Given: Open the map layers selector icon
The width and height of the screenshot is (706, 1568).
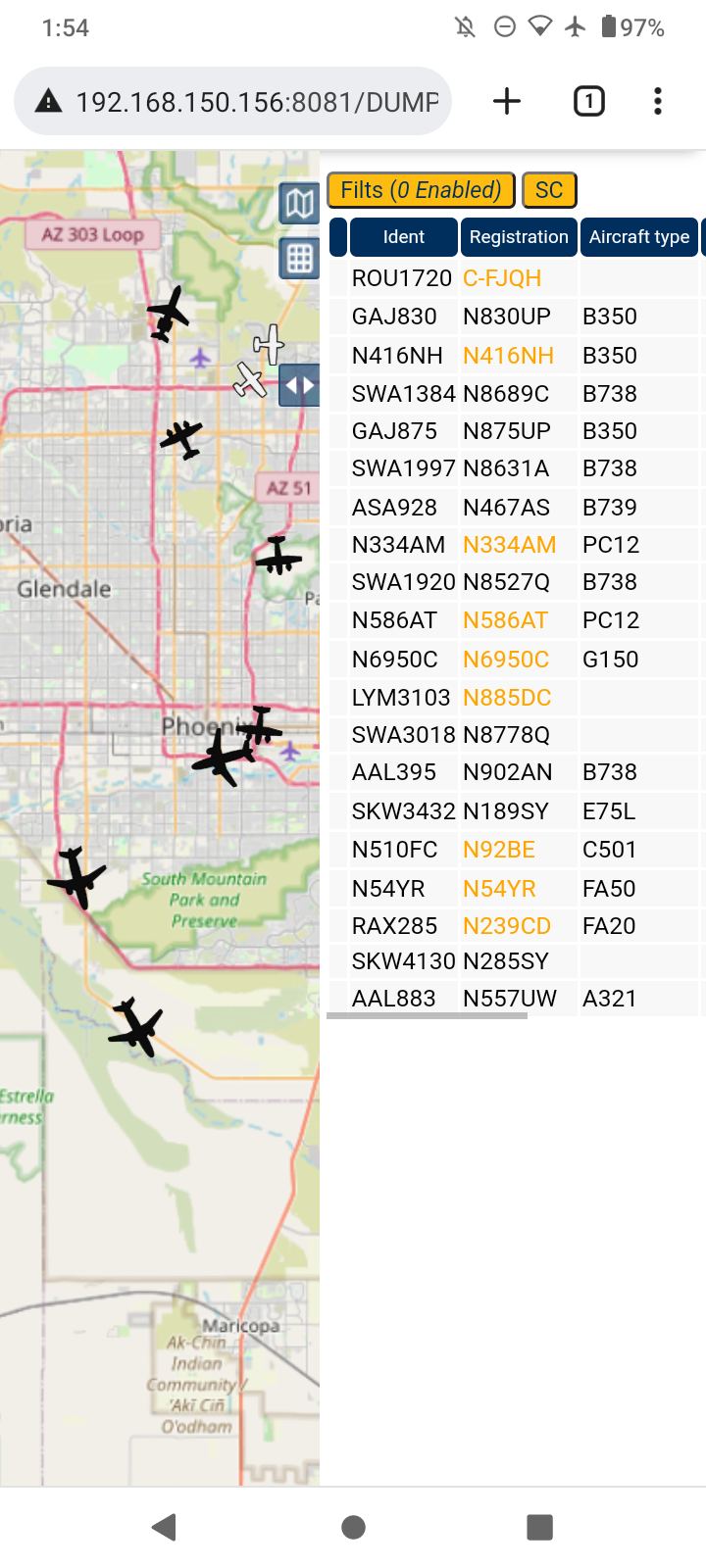Looking at the screenshot, I should point(299,204).
